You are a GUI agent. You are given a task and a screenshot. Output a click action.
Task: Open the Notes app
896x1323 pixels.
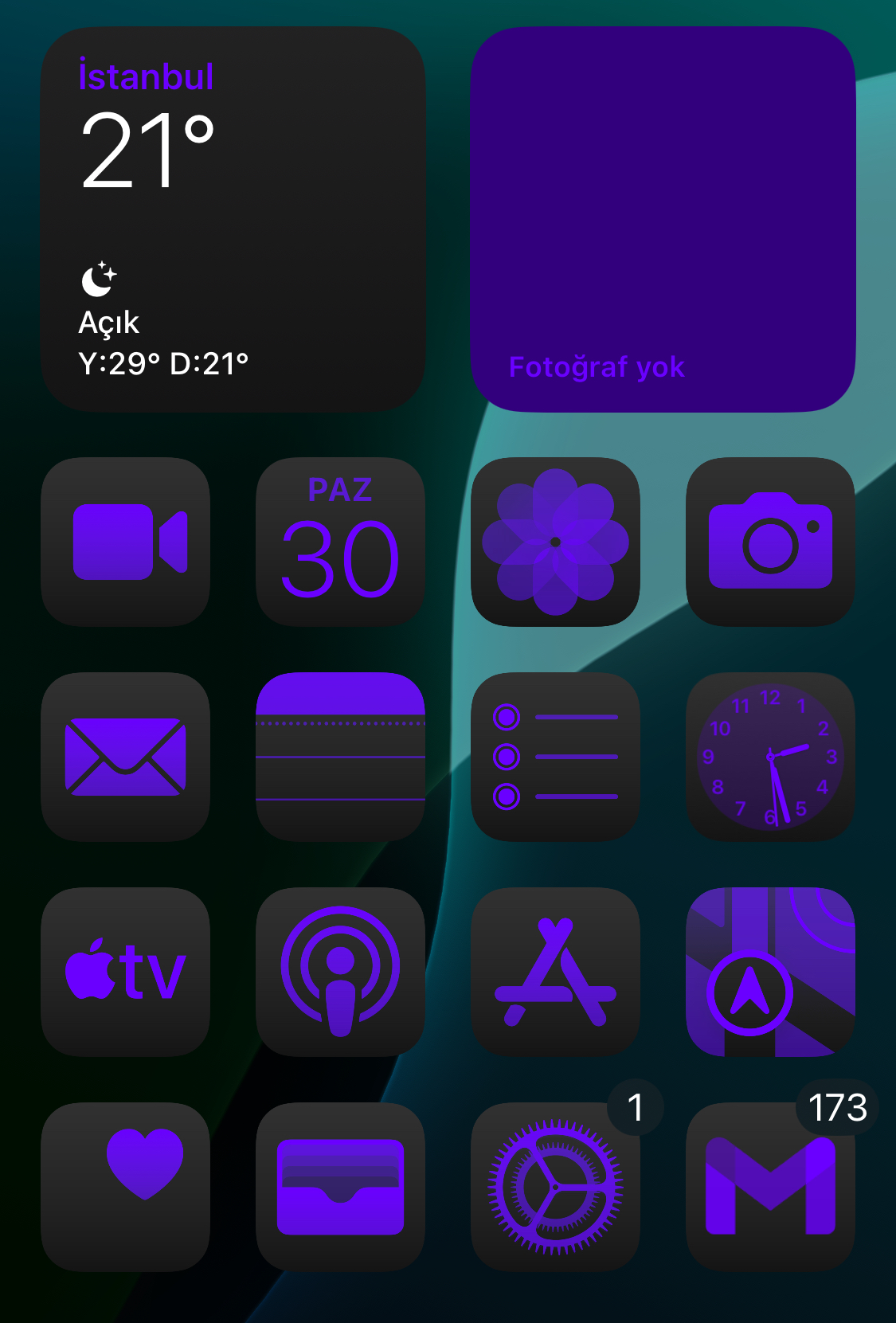(340, 757)
